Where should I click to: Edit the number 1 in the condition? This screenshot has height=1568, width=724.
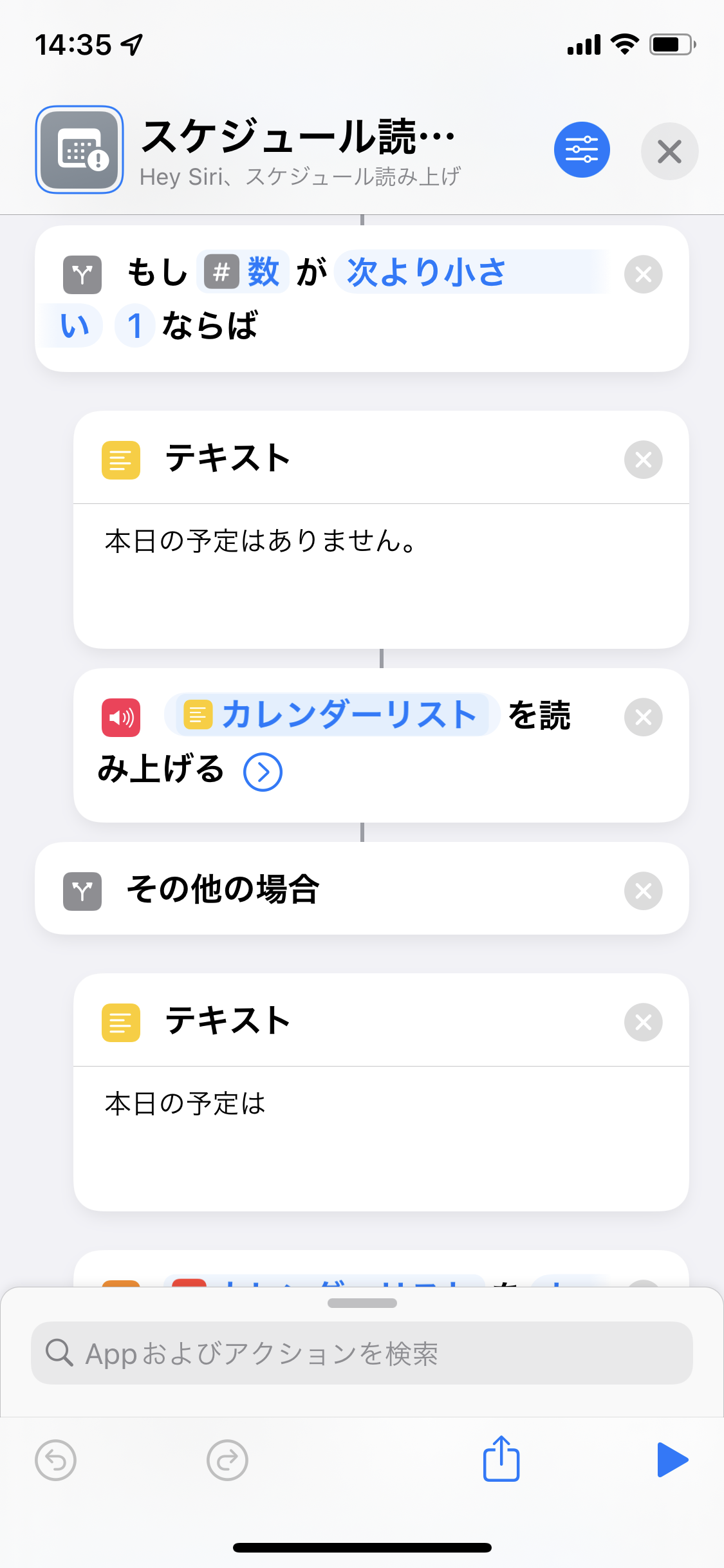135,326
